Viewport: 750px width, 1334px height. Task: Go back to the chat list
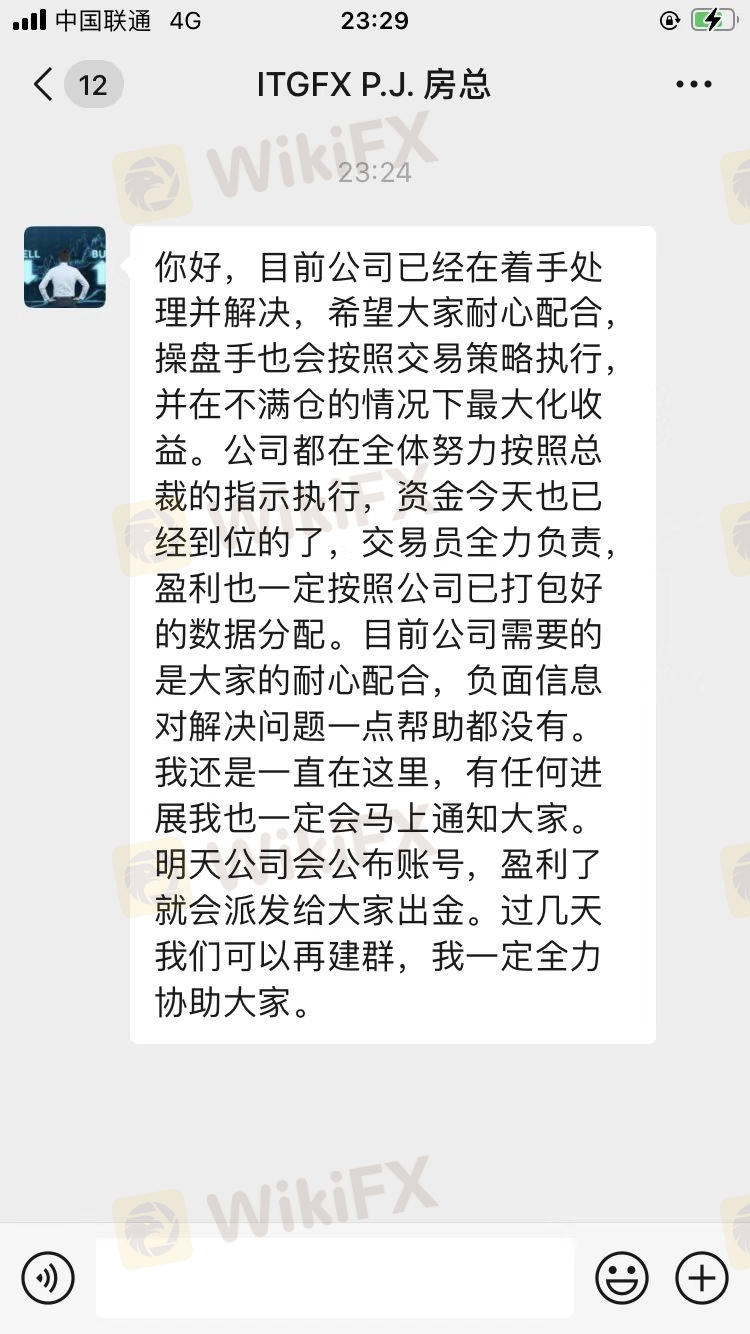click(x=44, y=85)
